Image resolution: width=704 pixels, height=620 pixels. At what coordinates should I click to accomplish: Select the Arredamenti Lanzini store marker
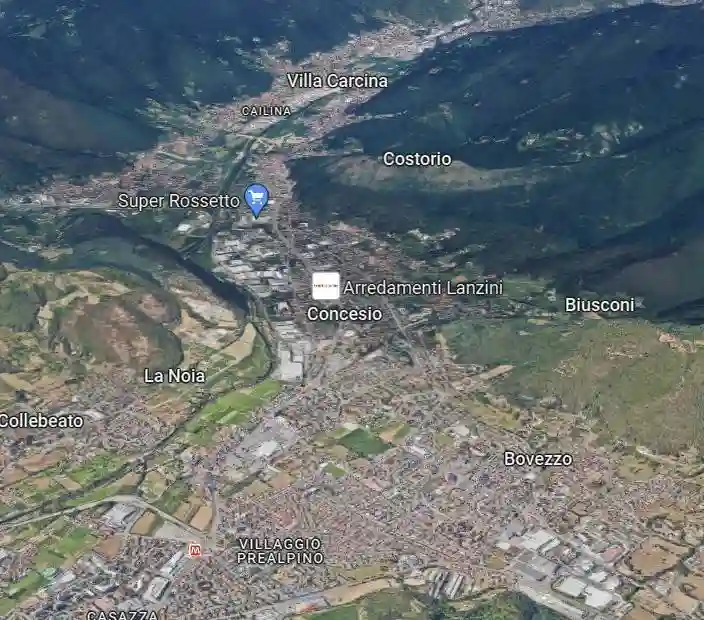point(326,286)
